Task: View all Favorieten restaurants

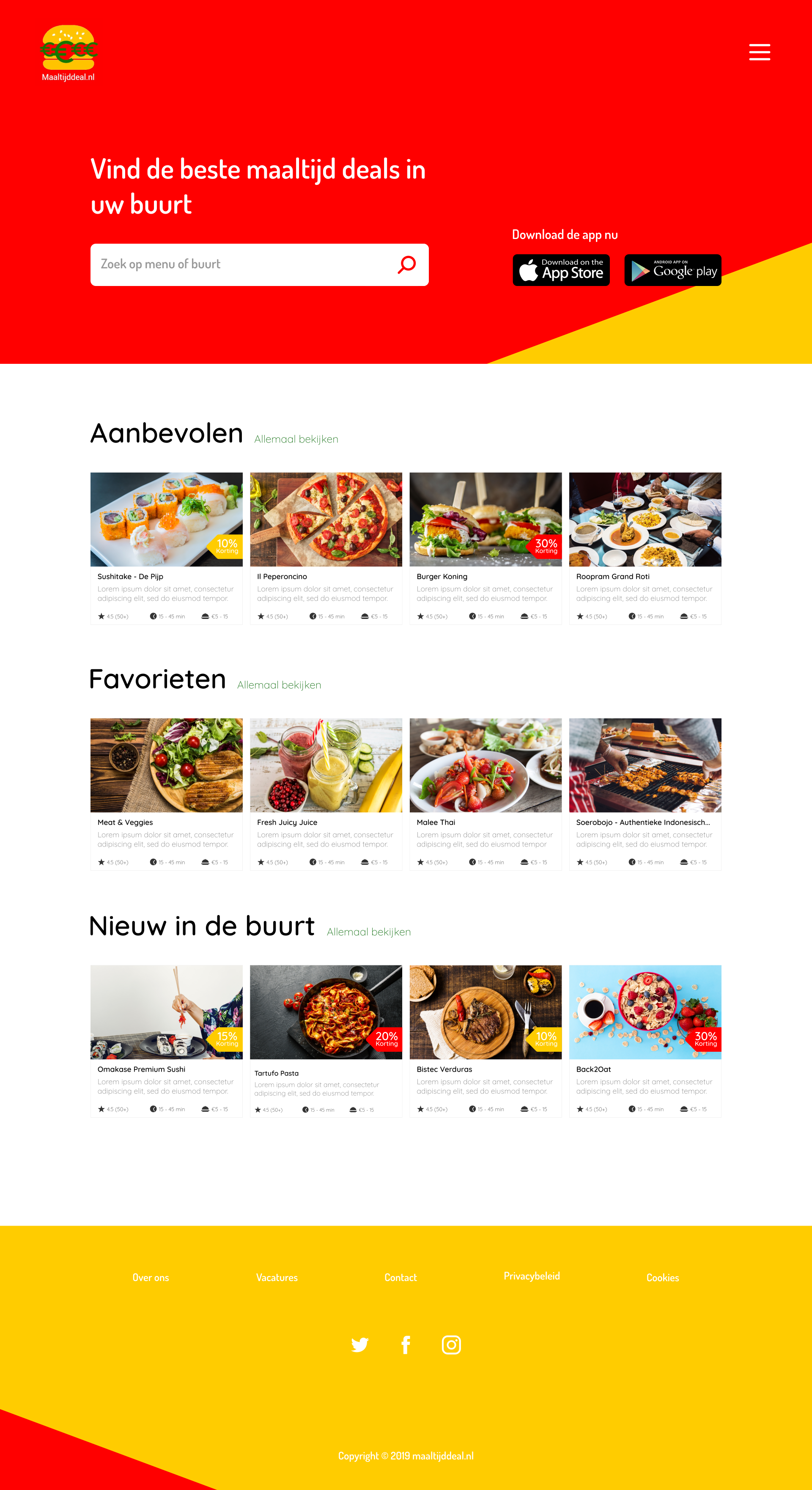Action: tap(279, 685)
